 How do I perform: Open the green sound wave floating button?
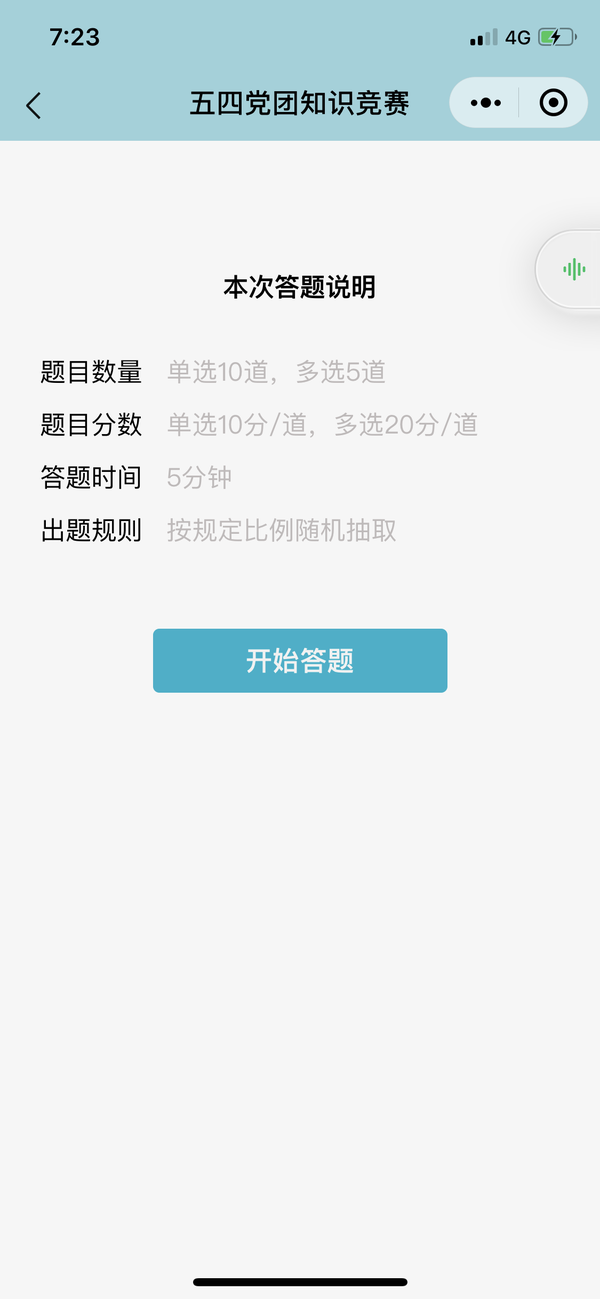(573, 269)
